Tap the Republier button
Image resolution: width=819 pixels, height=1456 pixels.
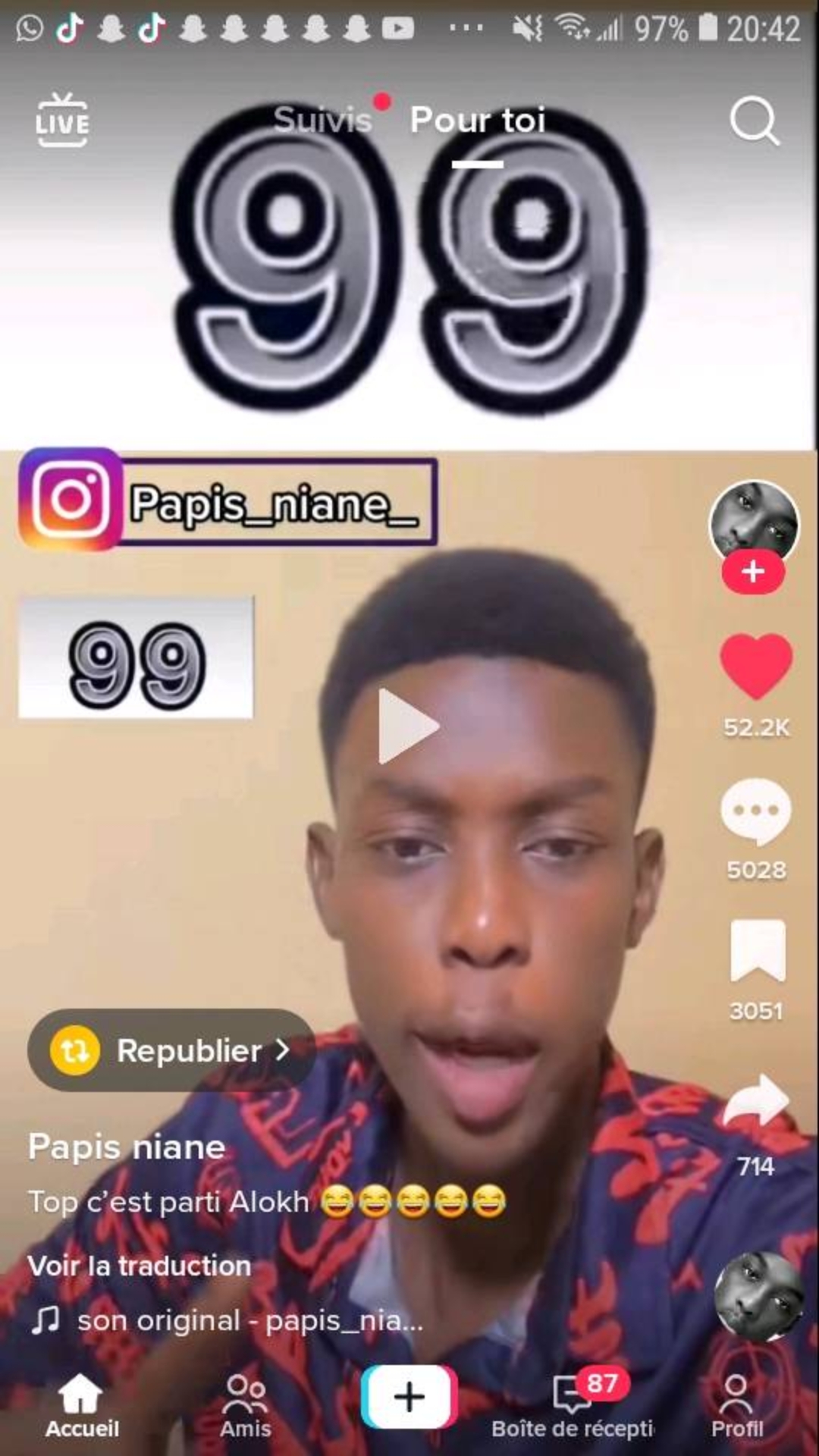171,1050
